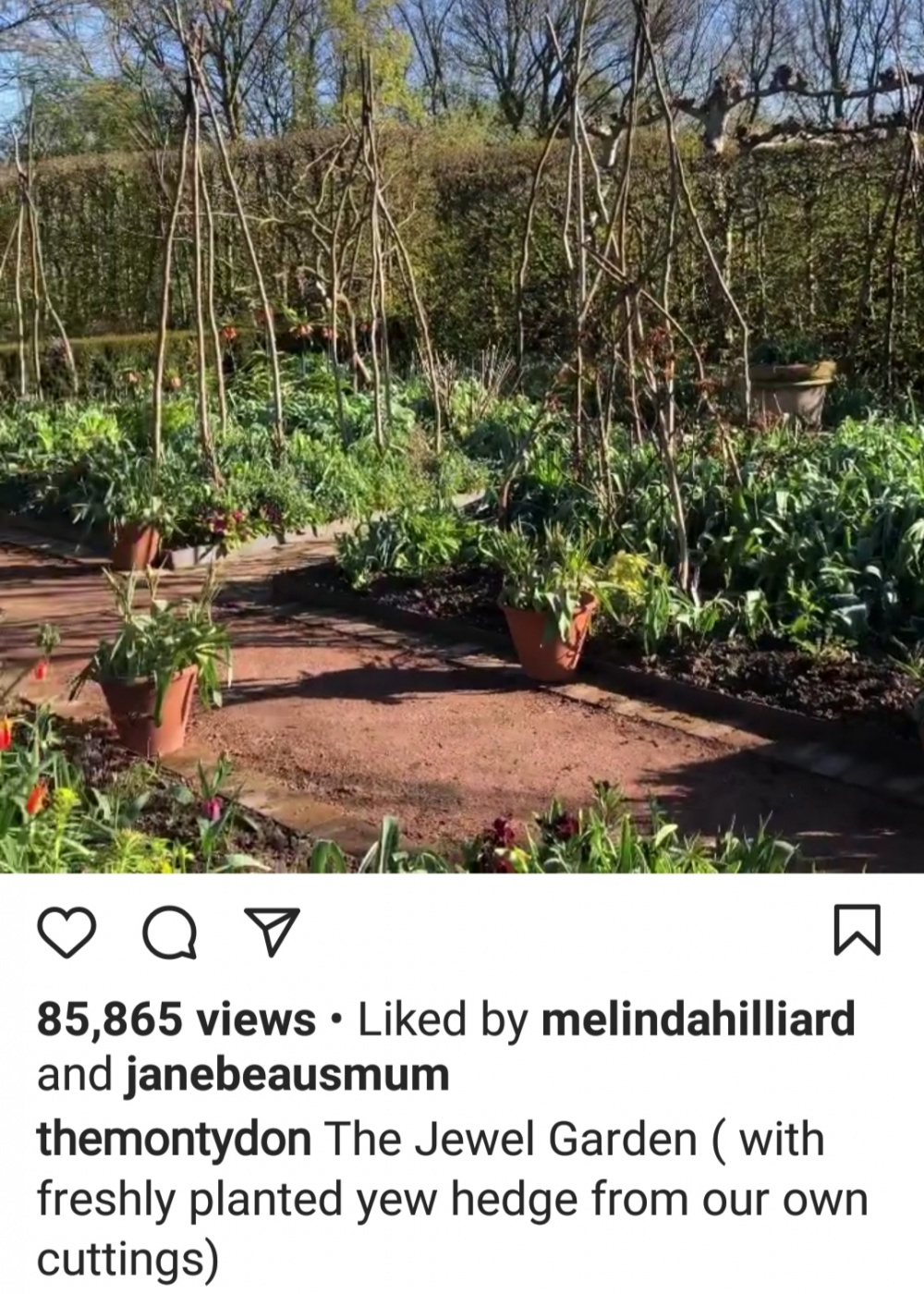Screen dimensions: 924x1294
Task: Share the post via the paper plane icon
Action: 272,932
